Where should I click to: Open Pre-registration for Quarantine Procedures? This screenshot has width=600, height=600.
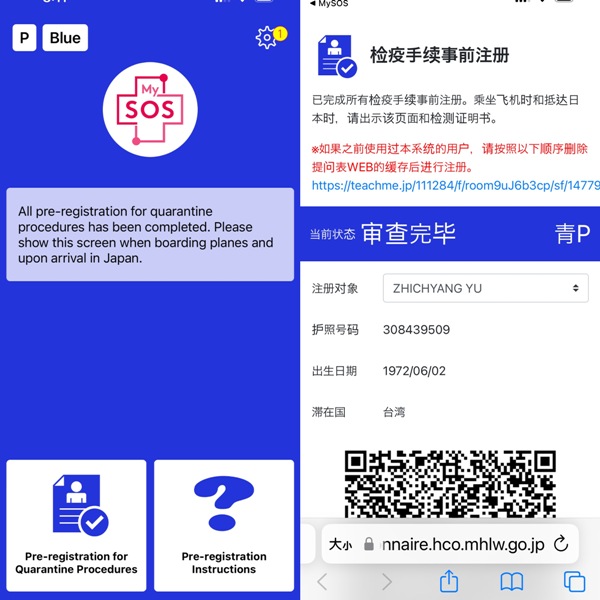(x=77, y=524)
